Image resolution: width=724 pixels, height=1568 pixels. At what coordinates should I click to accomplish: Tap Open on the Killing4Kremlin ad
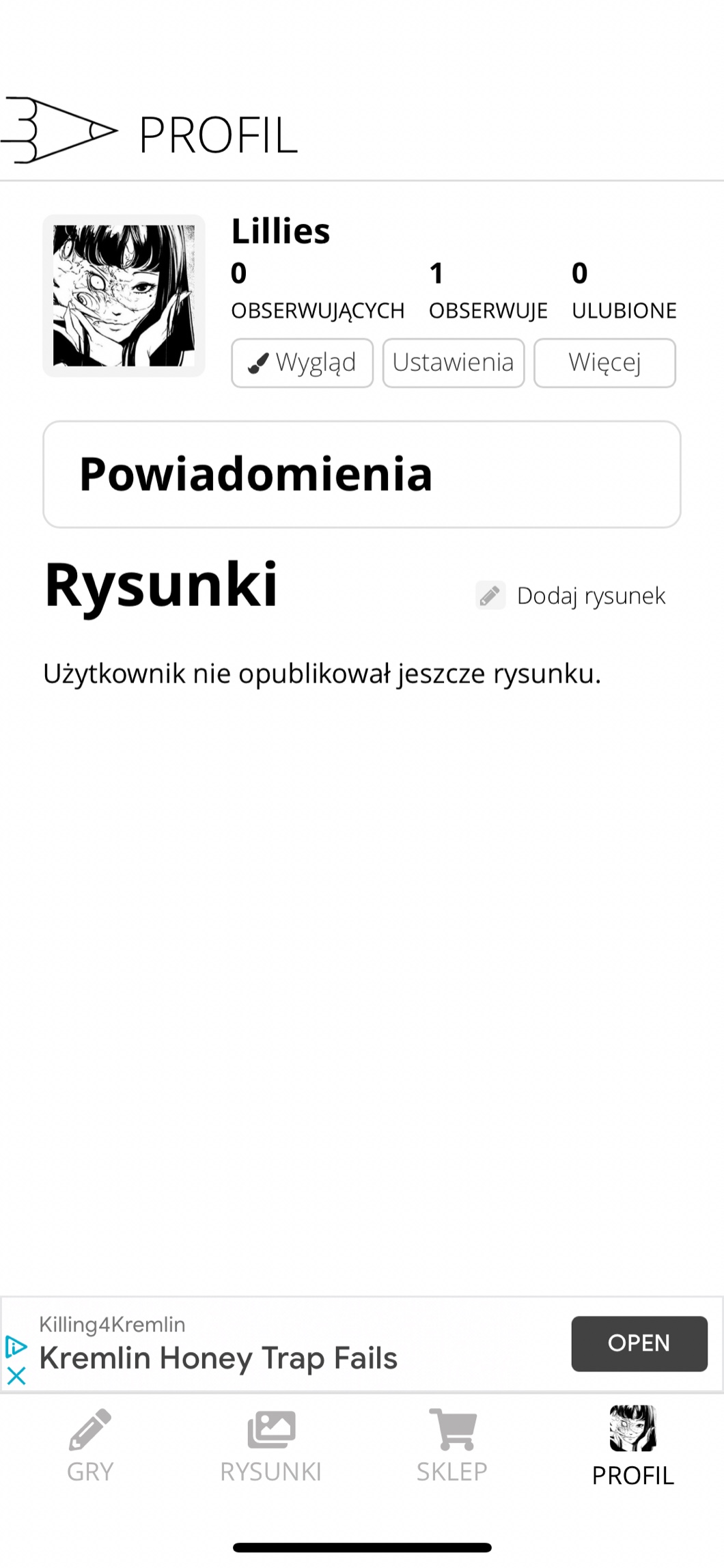[x=639, y=1343]
